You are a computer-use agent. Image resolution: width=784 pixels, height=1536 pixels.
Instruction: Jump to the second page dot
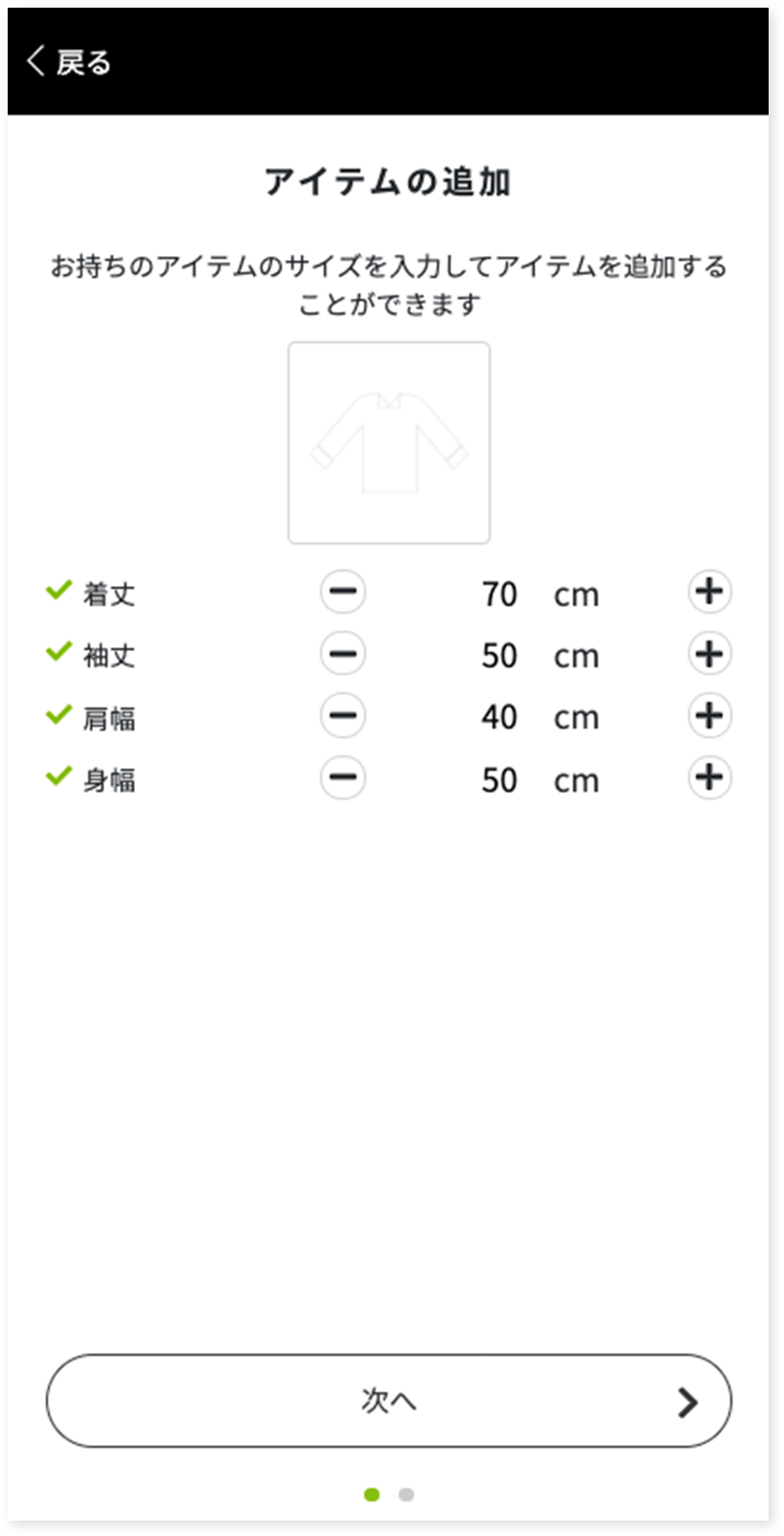tap(406, 1495)
